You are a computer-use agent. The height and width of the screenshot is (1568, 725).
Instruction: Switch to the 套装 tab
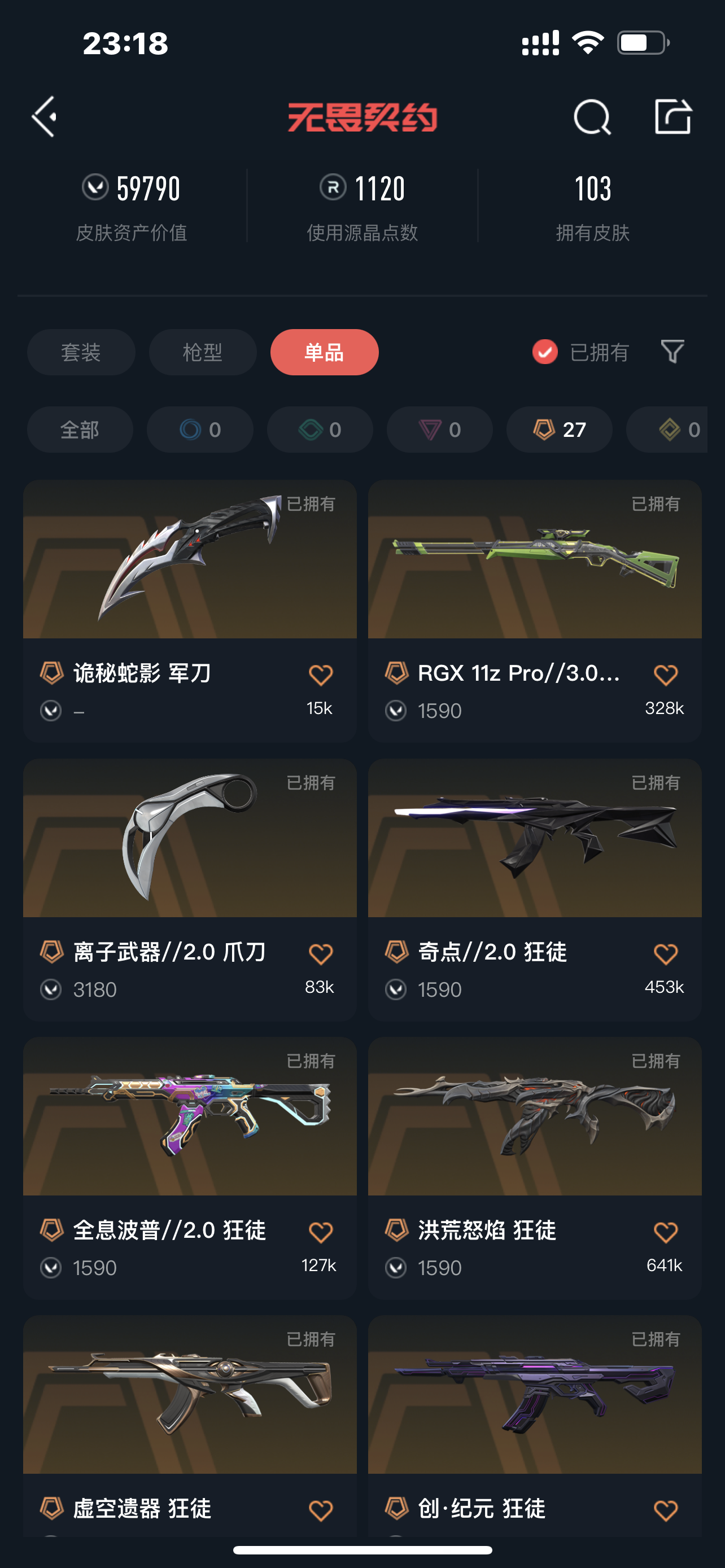(x=81, y=352)
